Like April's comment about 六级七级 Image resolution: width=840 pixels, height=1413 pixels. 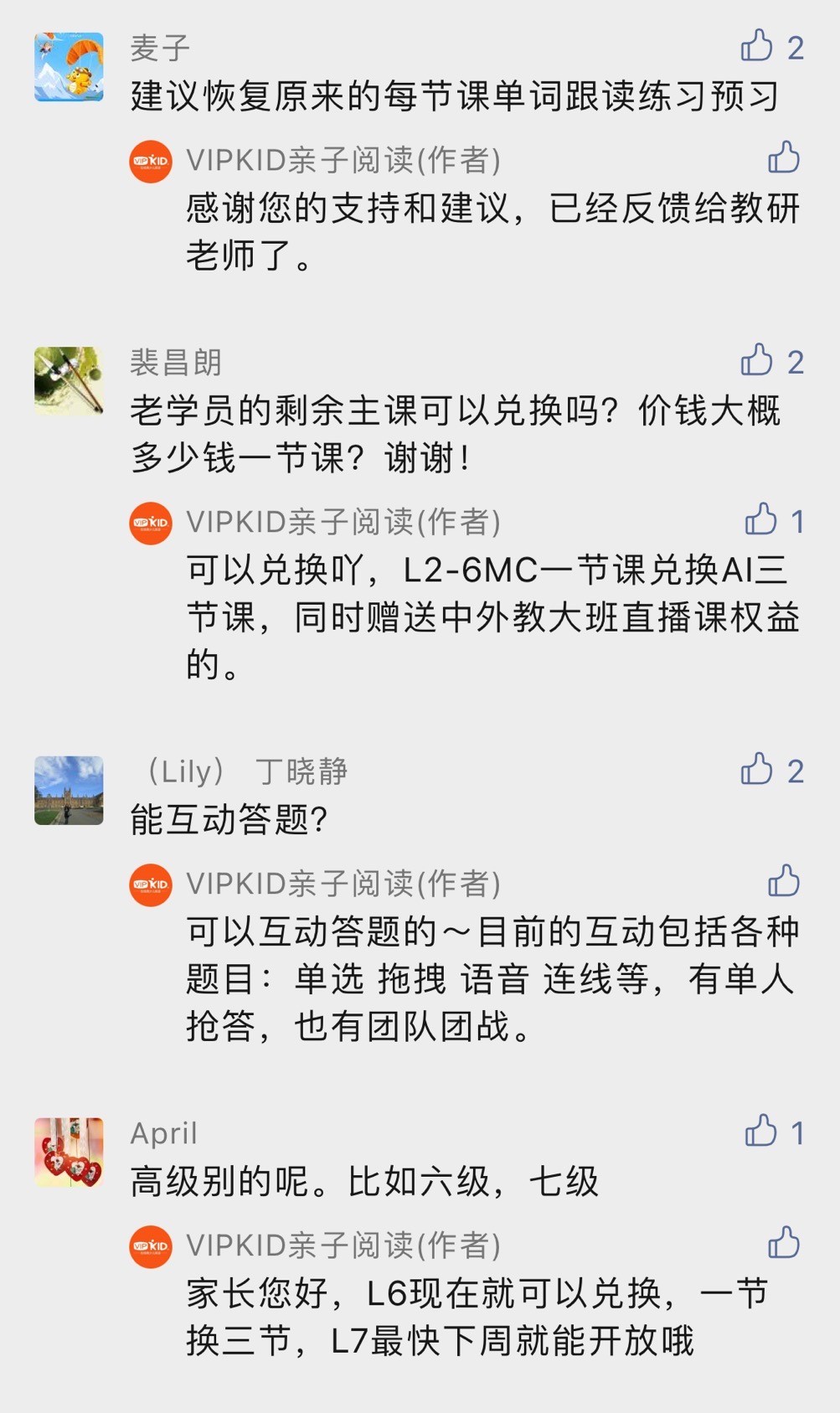pyautogui.click(x=761, y=1131)
